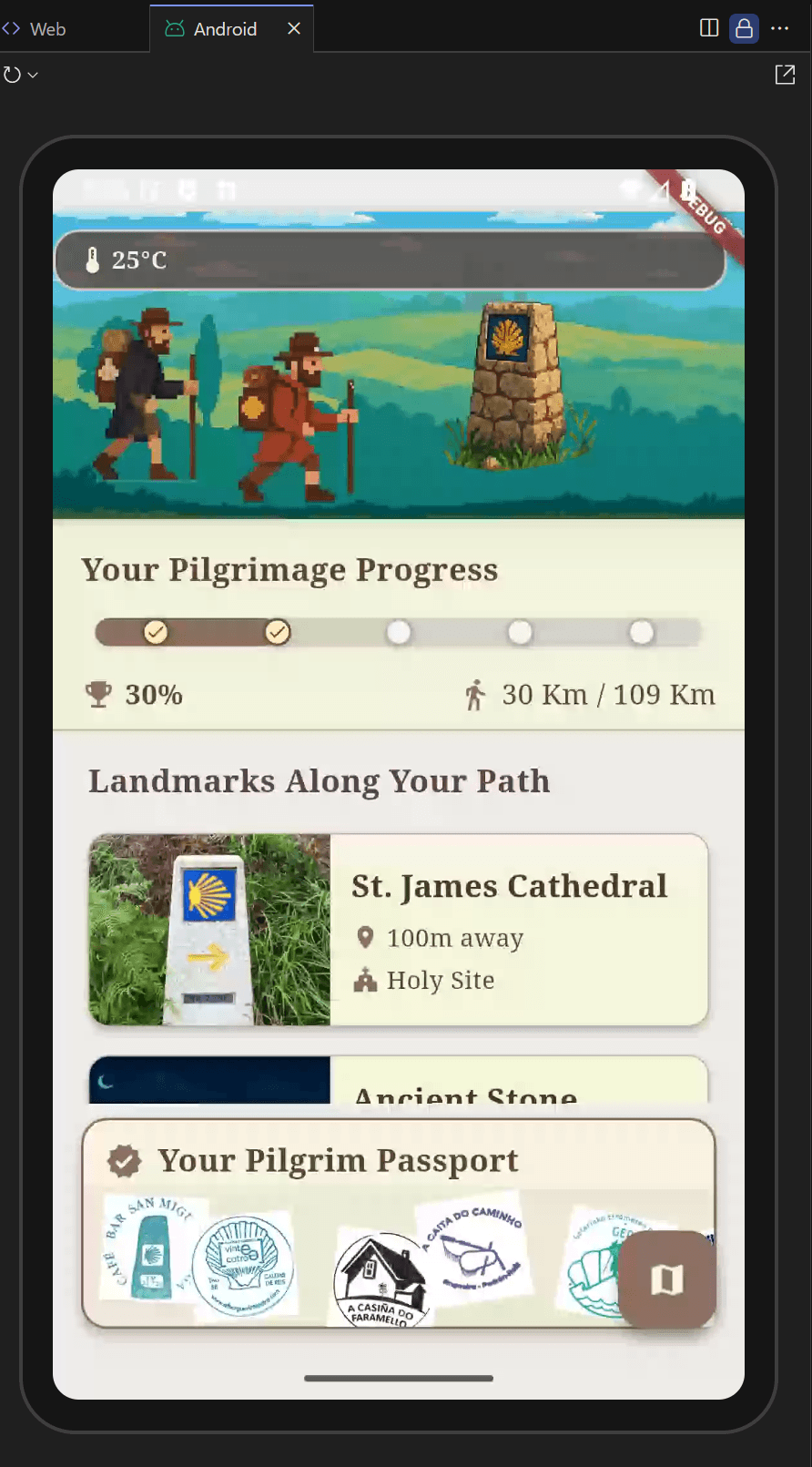Expand the refresh button dropdown chevron

coord(33,74)
